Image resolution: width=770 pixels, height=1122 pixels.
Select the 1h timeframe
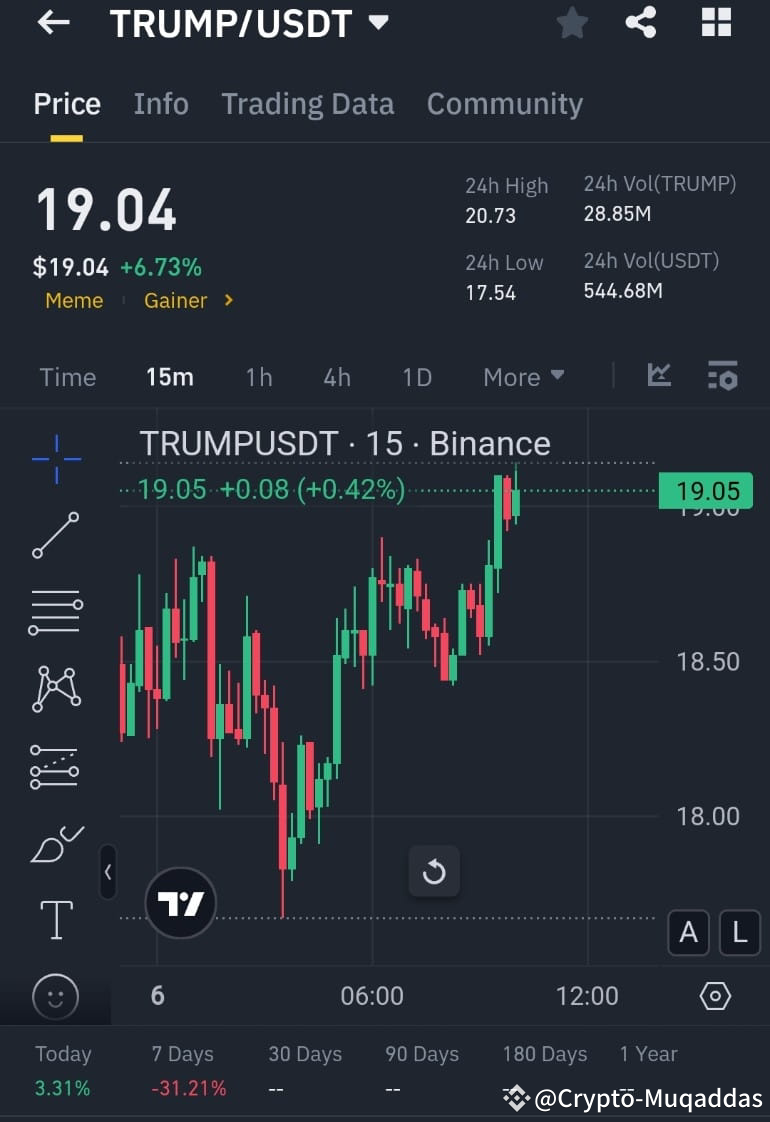[x=258, y=377]
